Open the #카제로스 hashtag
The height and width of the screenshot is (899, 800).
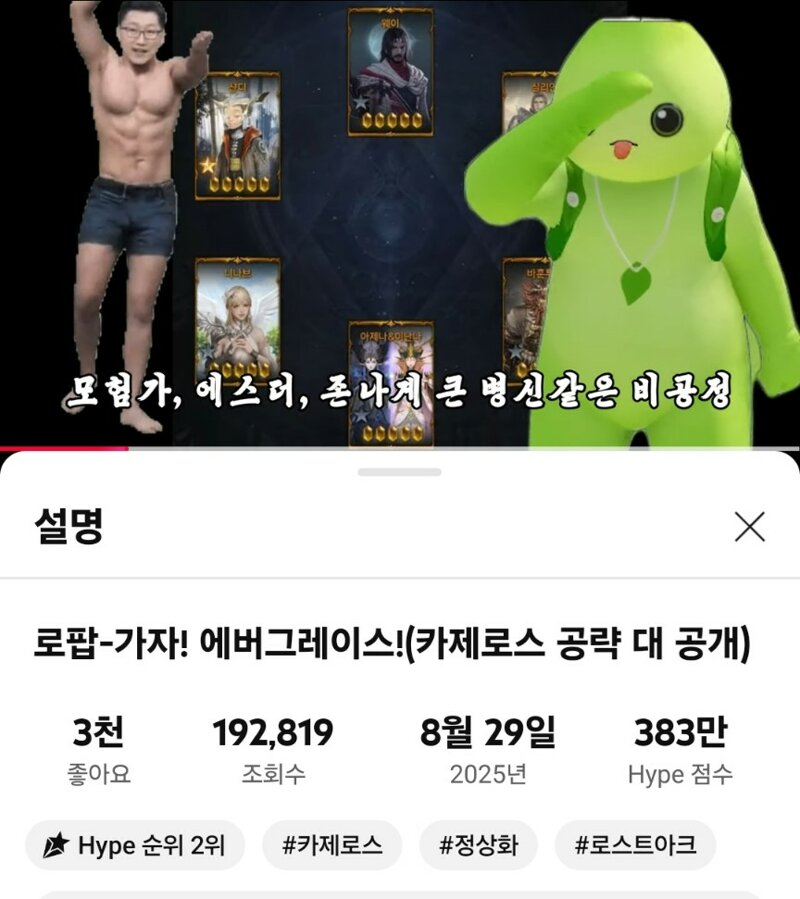click(332, 846)
